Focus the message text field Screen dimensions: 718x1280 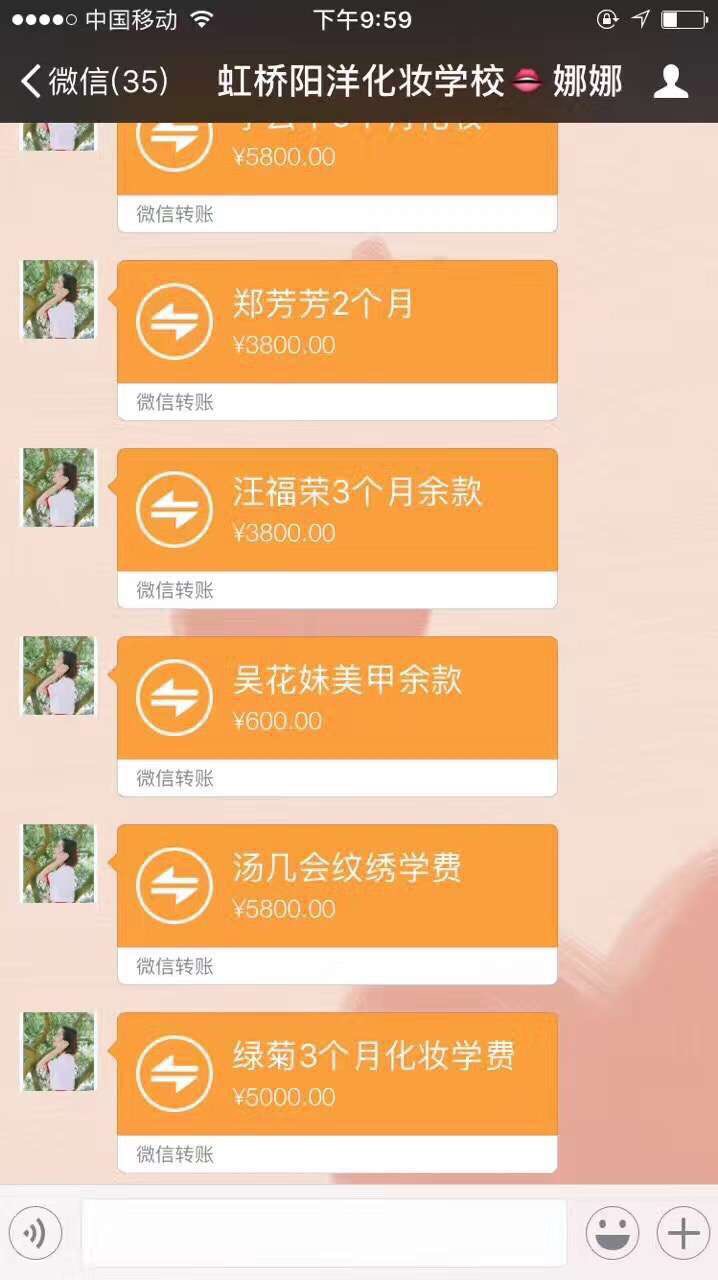323,1233
